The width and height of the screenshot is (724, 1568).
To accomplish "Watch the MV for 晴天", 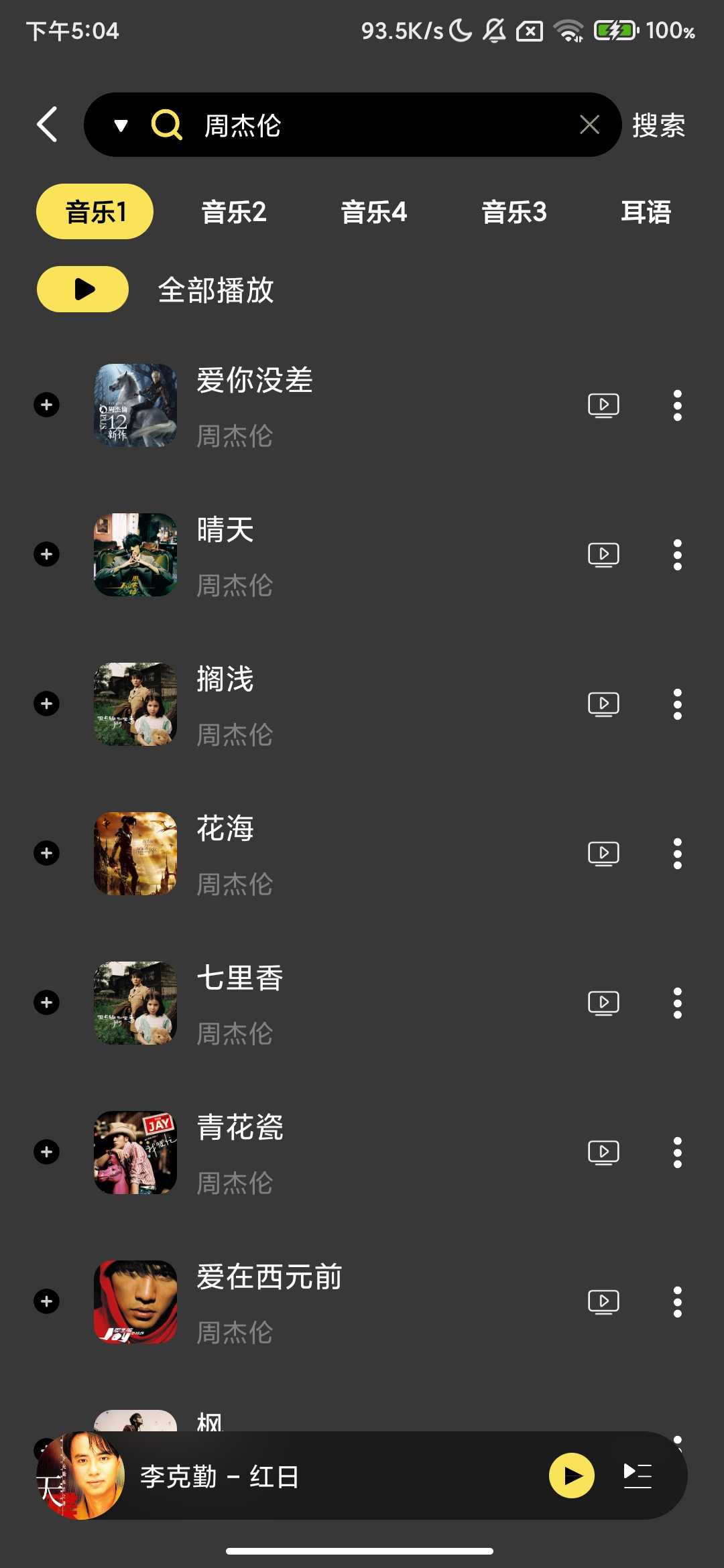I will click(603, 555).
